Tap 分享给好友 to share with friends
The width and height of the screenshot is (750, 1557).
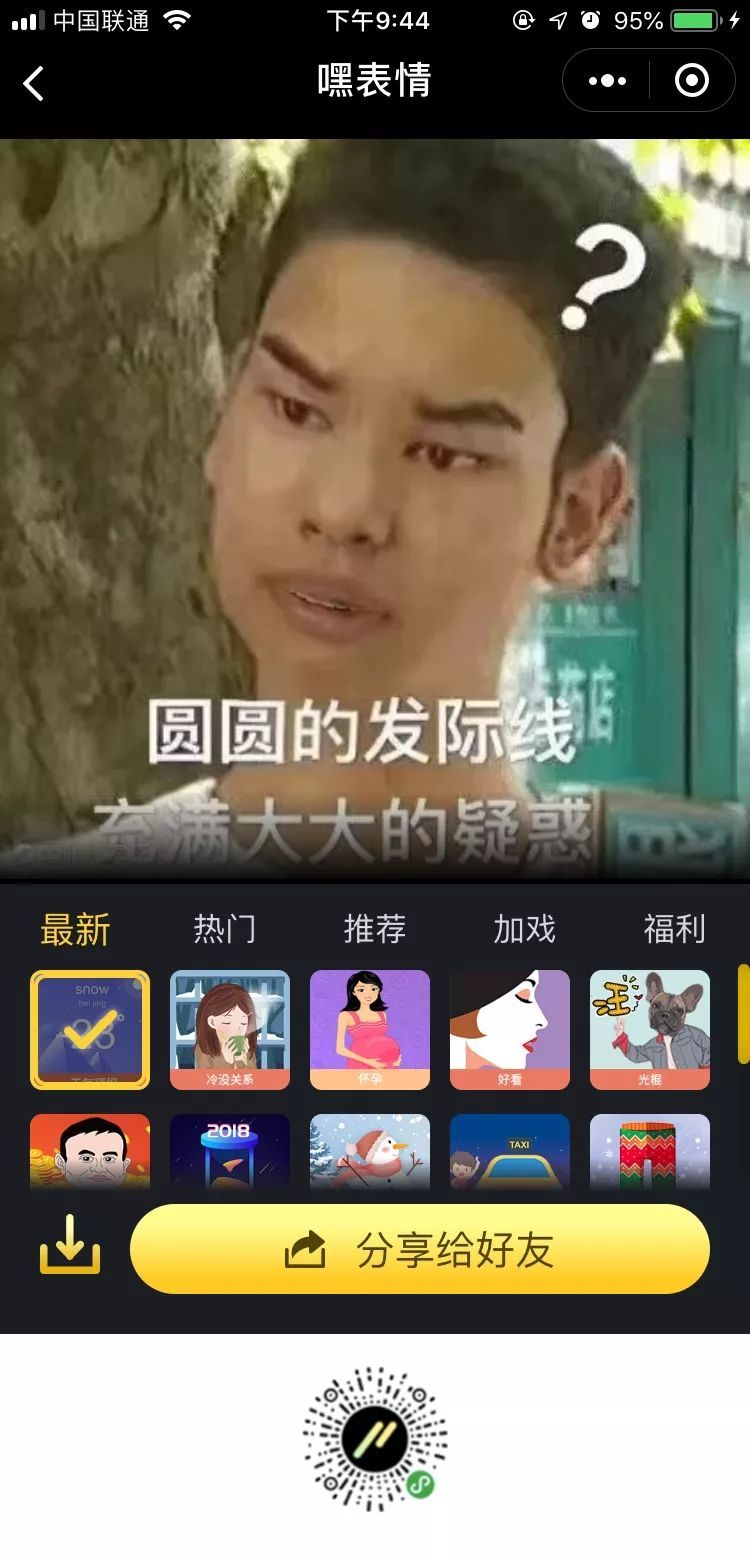[420, 1249]
